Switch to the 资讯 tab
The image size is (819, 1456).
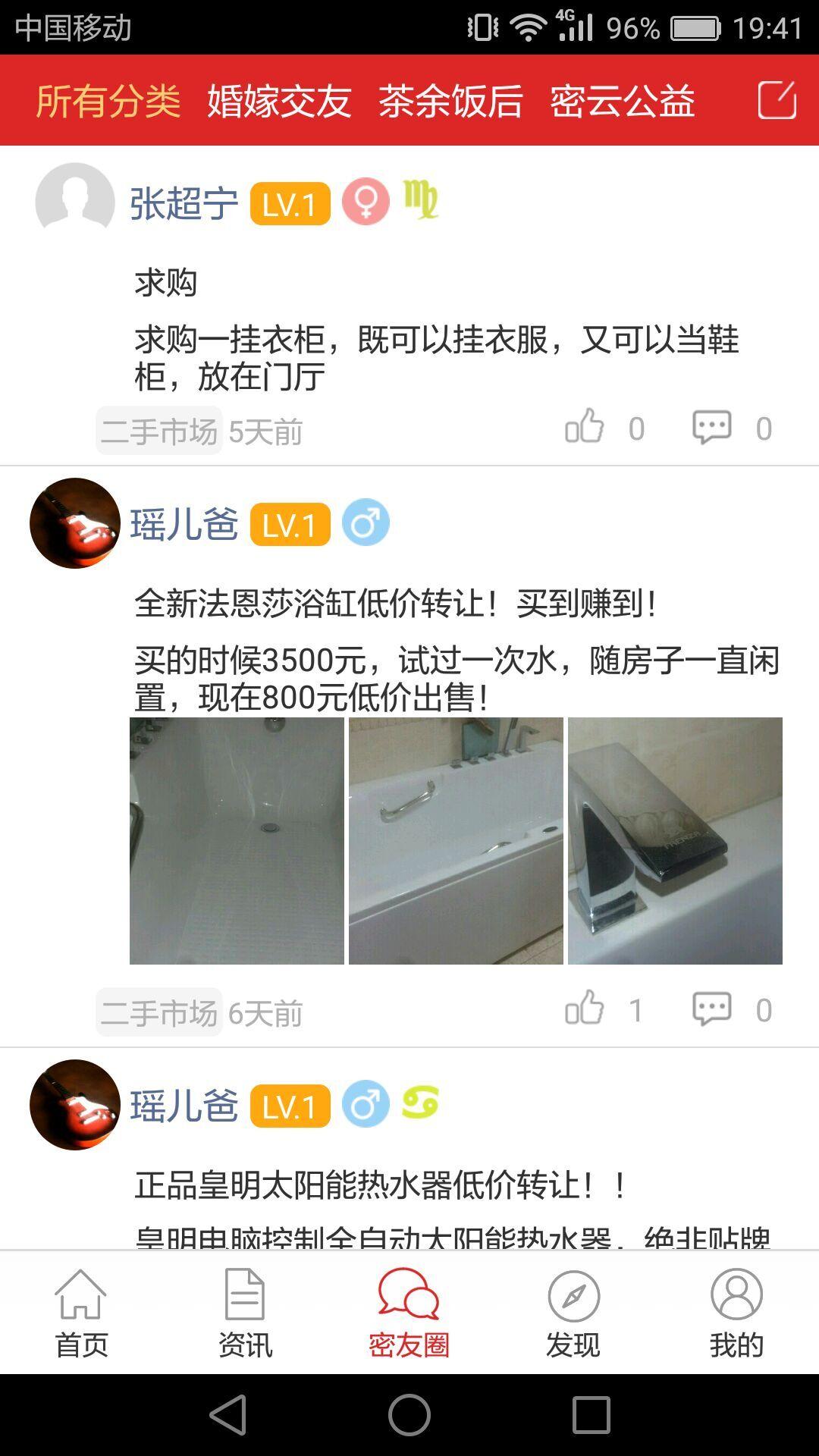click(x=245, y=1313)
